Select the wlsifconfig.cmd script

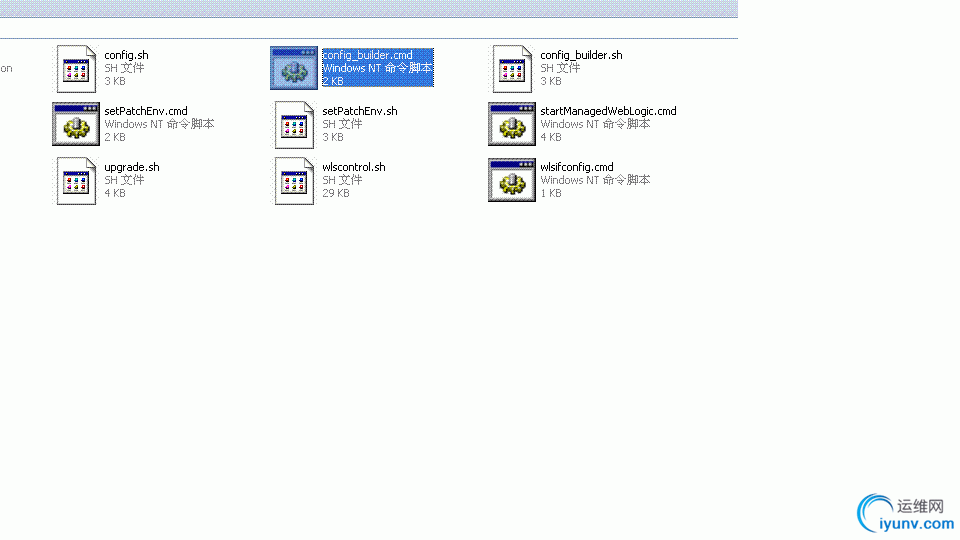512,181
